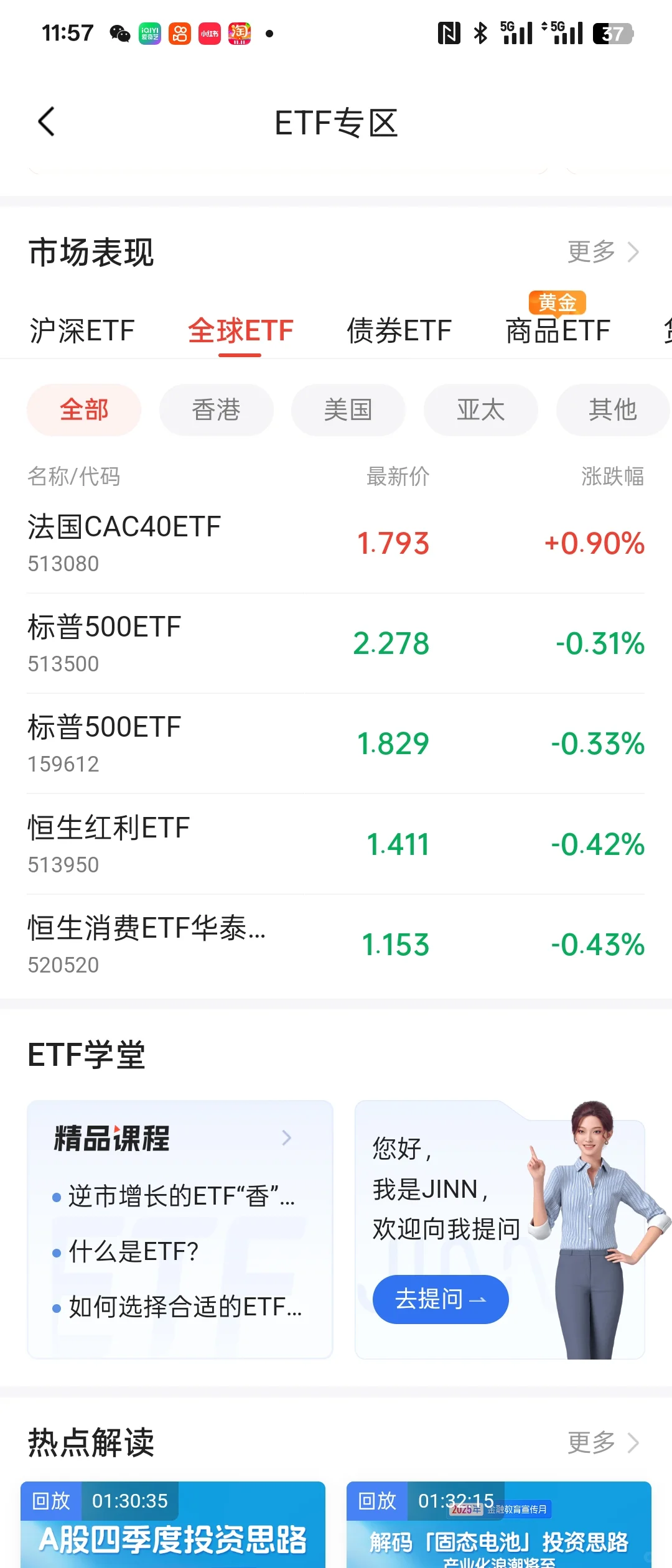The image size is (672, 1568).
Task: Tap 去提问 to ask JINN
Action: (441, 1299)
